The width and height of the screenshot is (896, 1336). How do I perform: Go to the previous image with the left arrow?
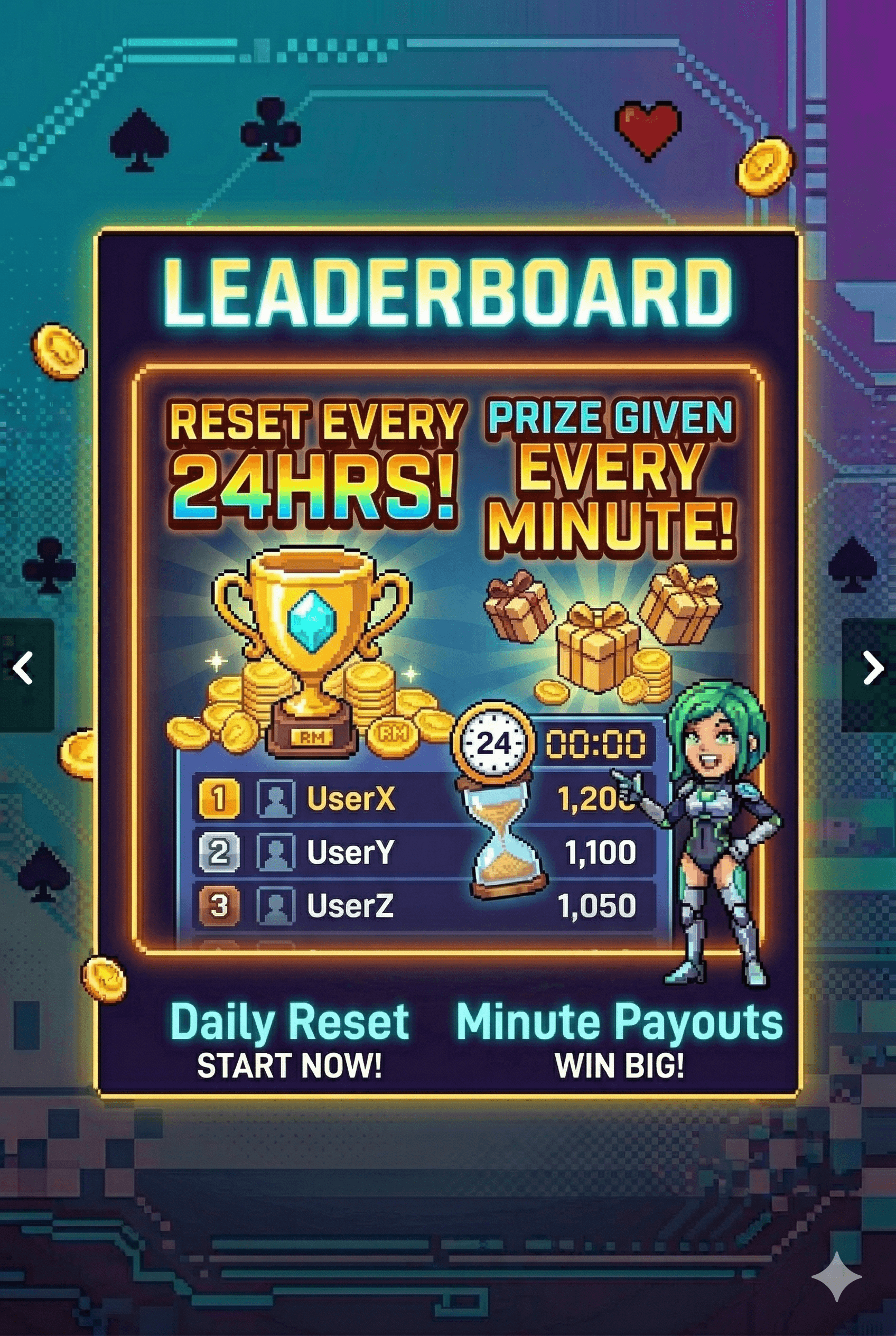point(23,669)
